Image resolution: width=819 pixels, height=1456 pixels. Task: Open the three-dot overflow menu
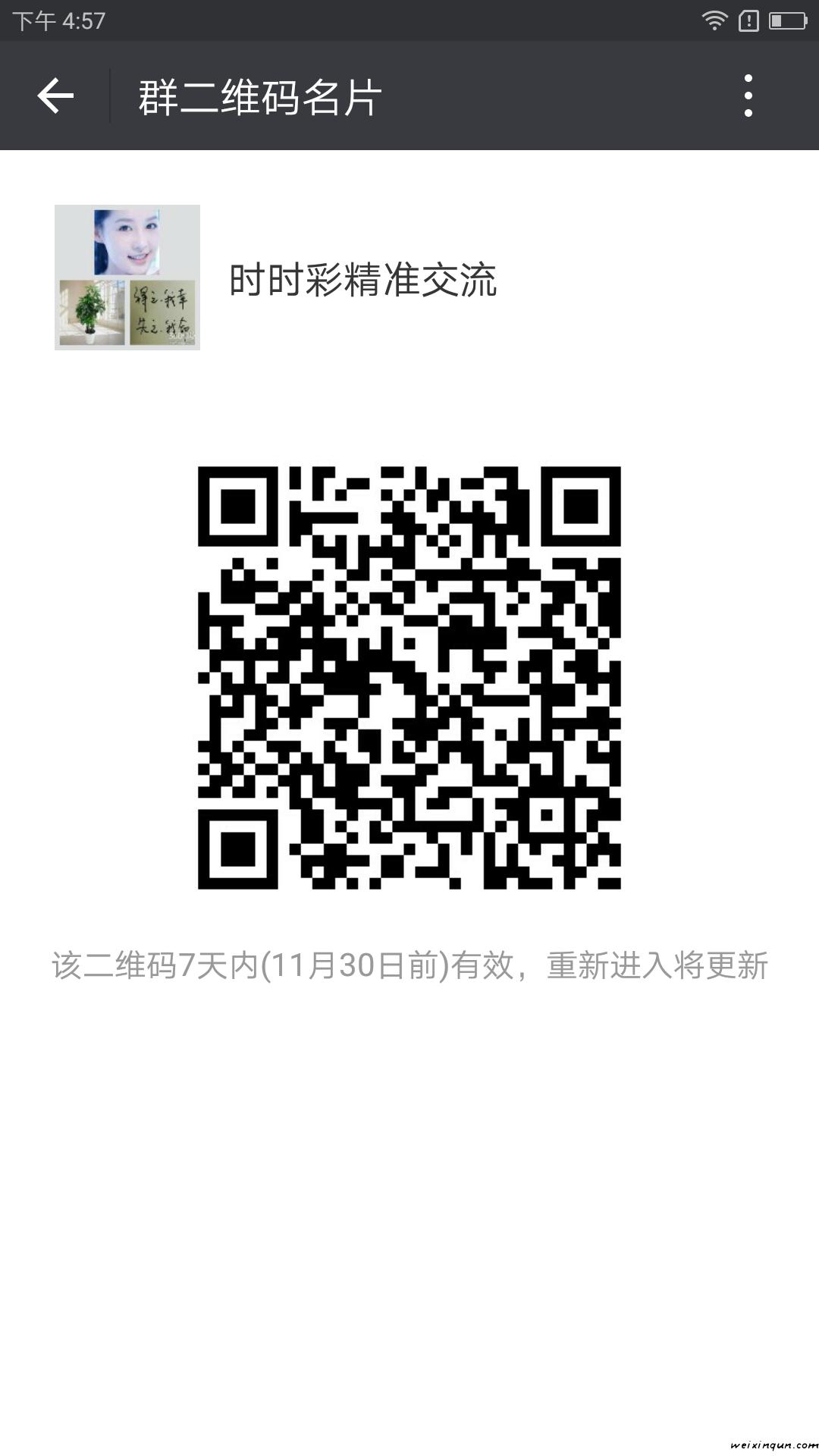click(748, 96)
